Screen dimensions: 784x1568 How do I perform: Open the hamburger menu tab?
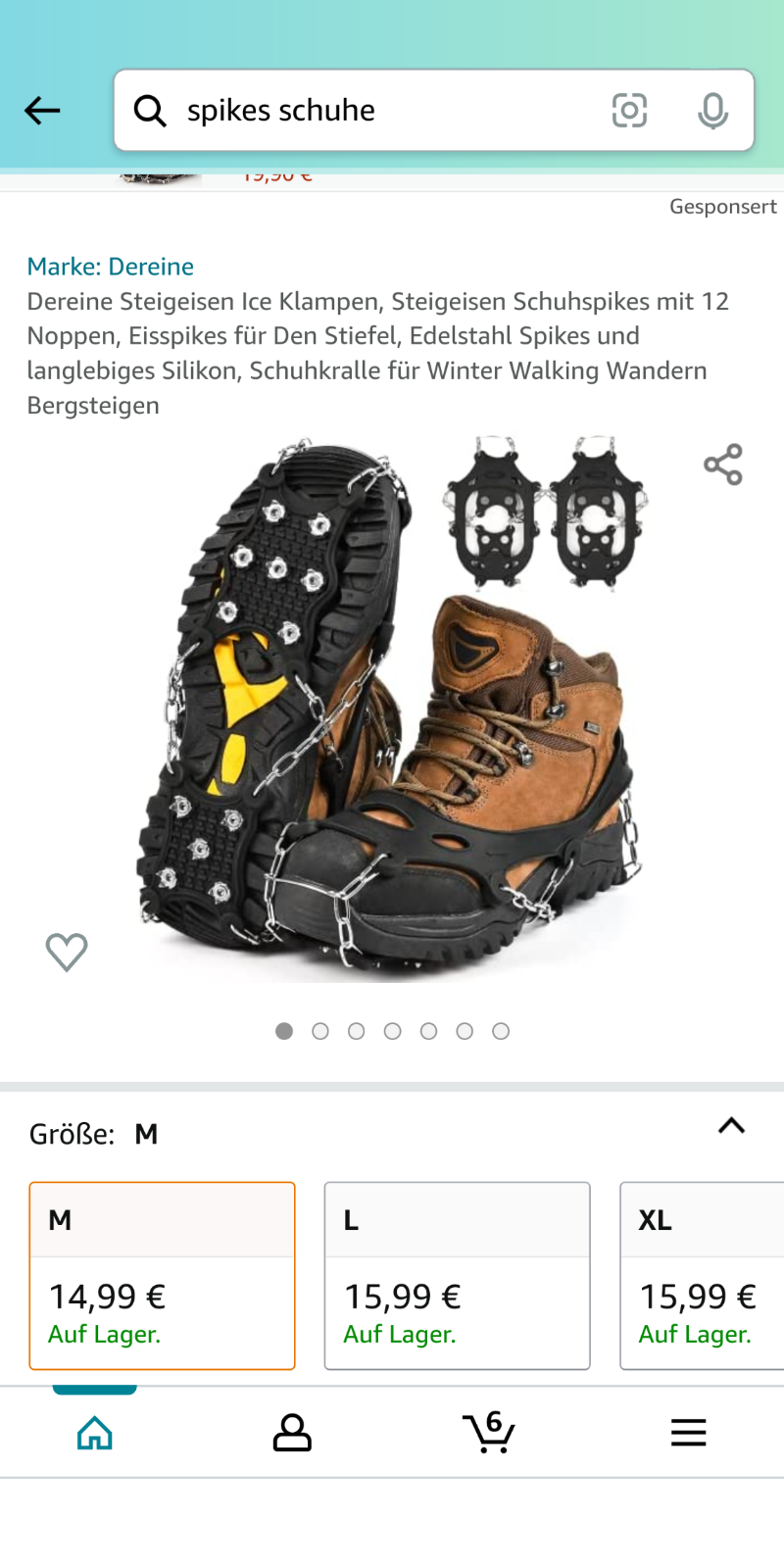pyautogui.click(x=688, y=1433)
